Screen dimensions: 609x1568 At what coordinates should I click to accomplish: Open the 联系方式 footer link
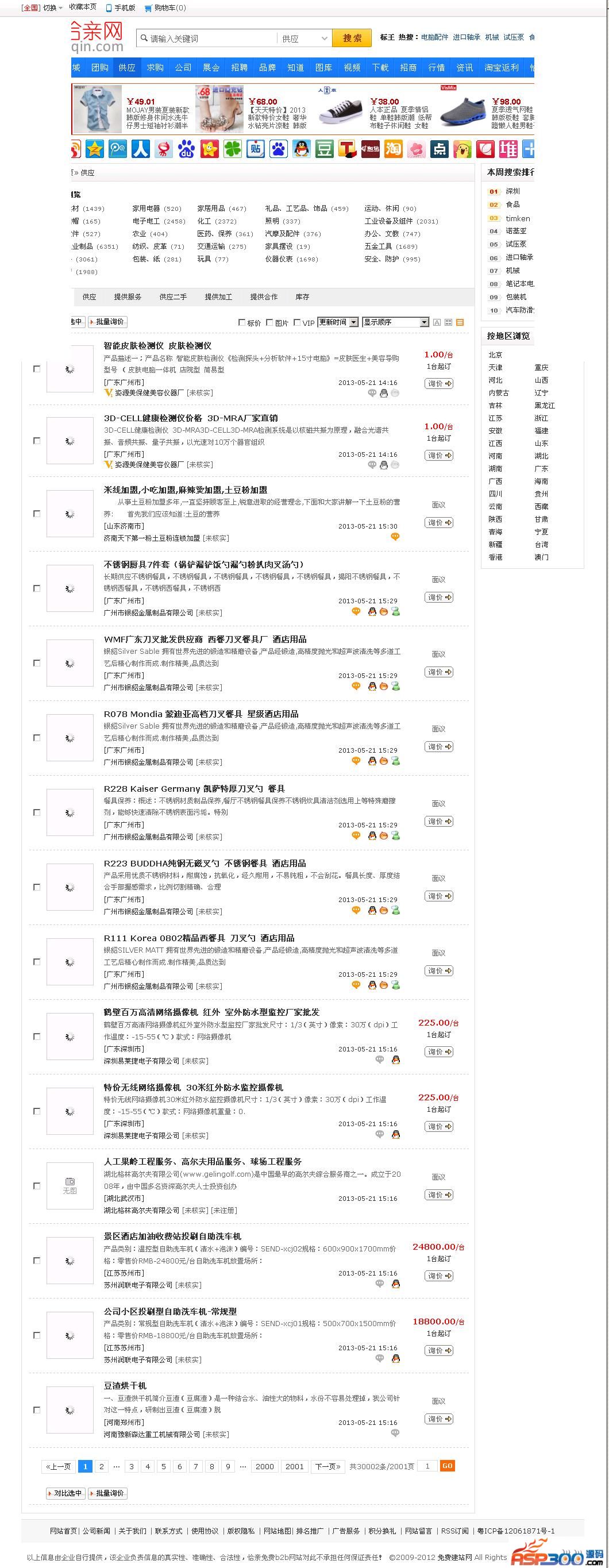click(168, 1531)
